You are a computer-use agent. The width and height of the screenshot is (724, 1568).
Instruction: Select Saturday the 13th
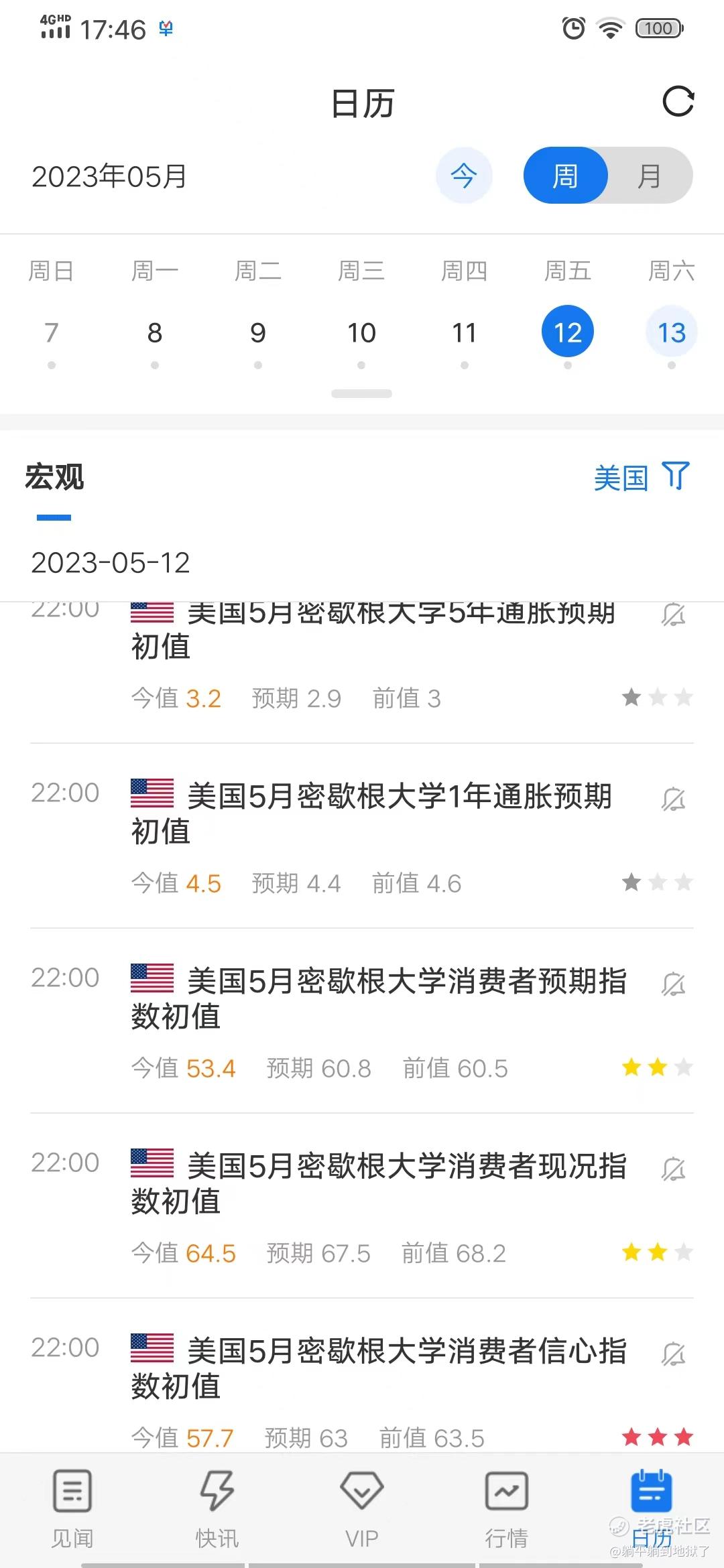671,333
